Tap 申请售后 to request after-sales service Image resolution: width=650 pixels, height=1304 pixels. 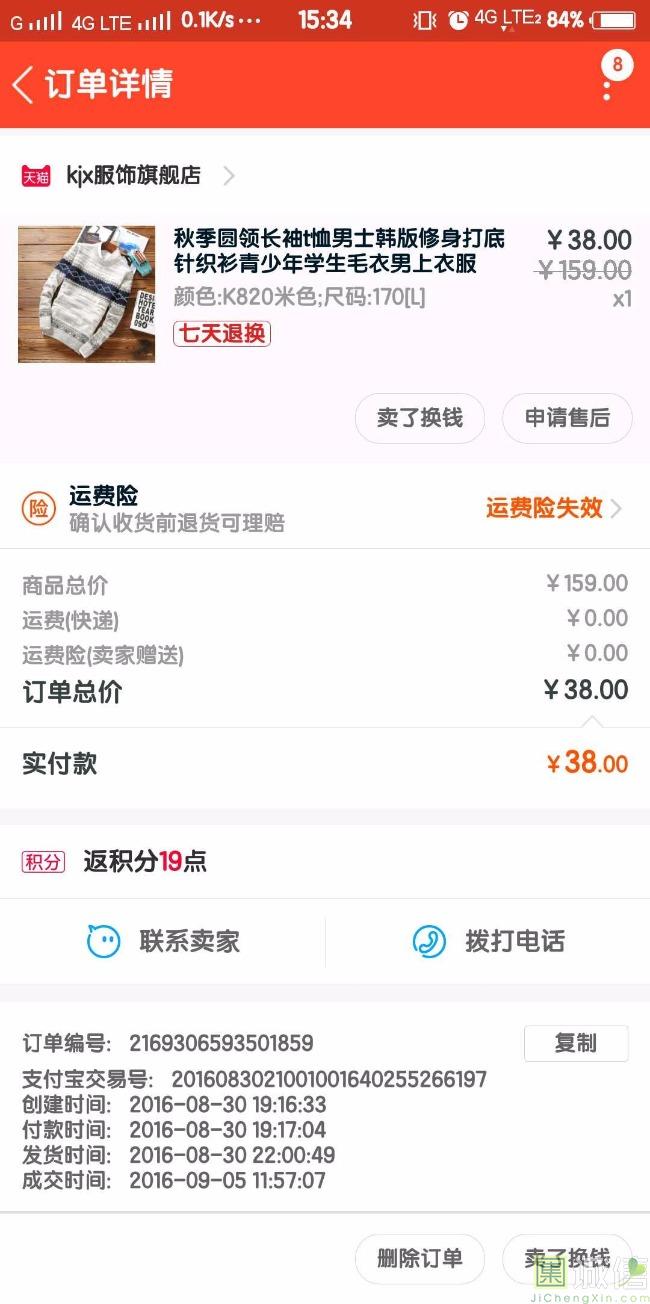[567, 418]
